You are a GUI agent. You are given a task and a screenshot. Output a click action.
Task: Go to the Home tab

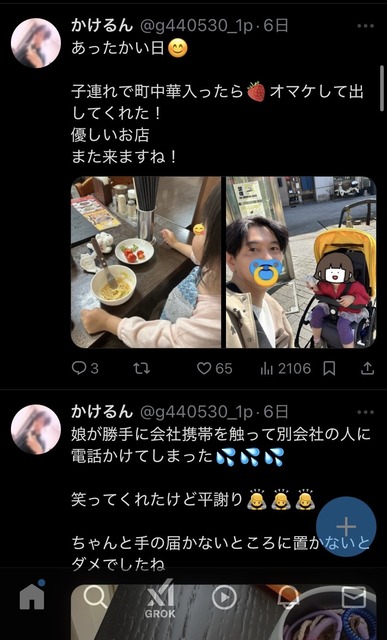[32, 597]
